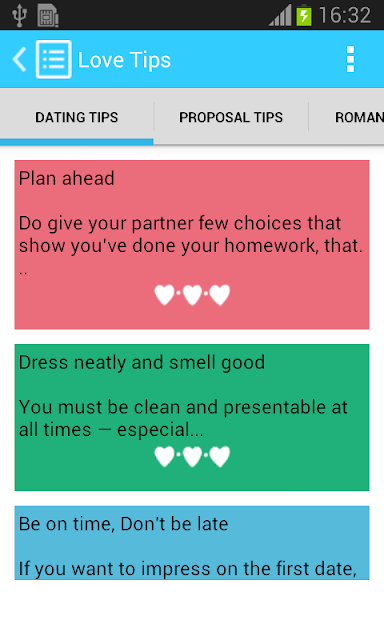Image resolution: width=384 pixels, height=640 pixels.
Task: Go back using the header arrow
Action: (19, 60)
